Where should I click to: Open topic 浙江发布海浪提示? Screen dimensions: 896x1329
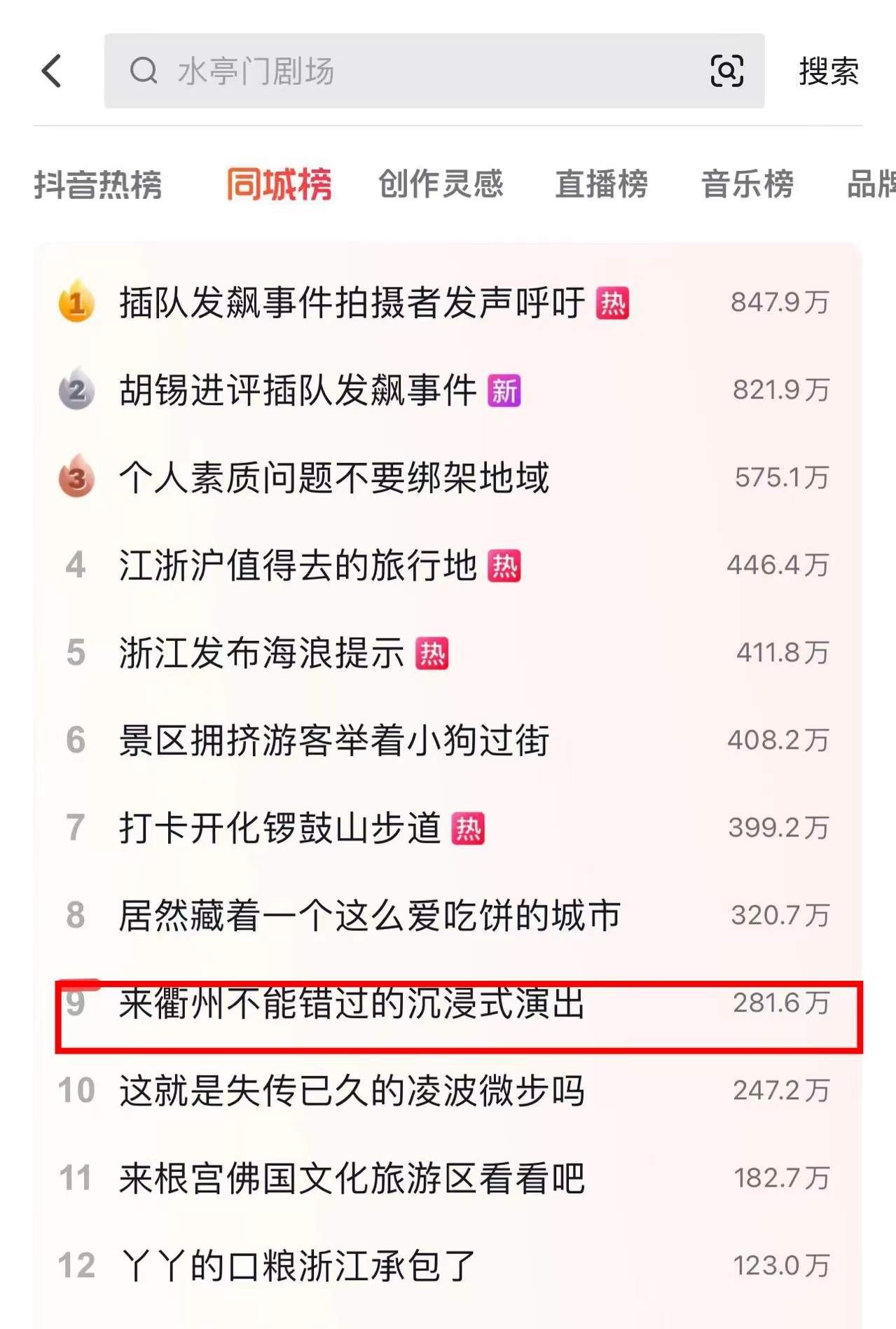(x=262, y=653)
